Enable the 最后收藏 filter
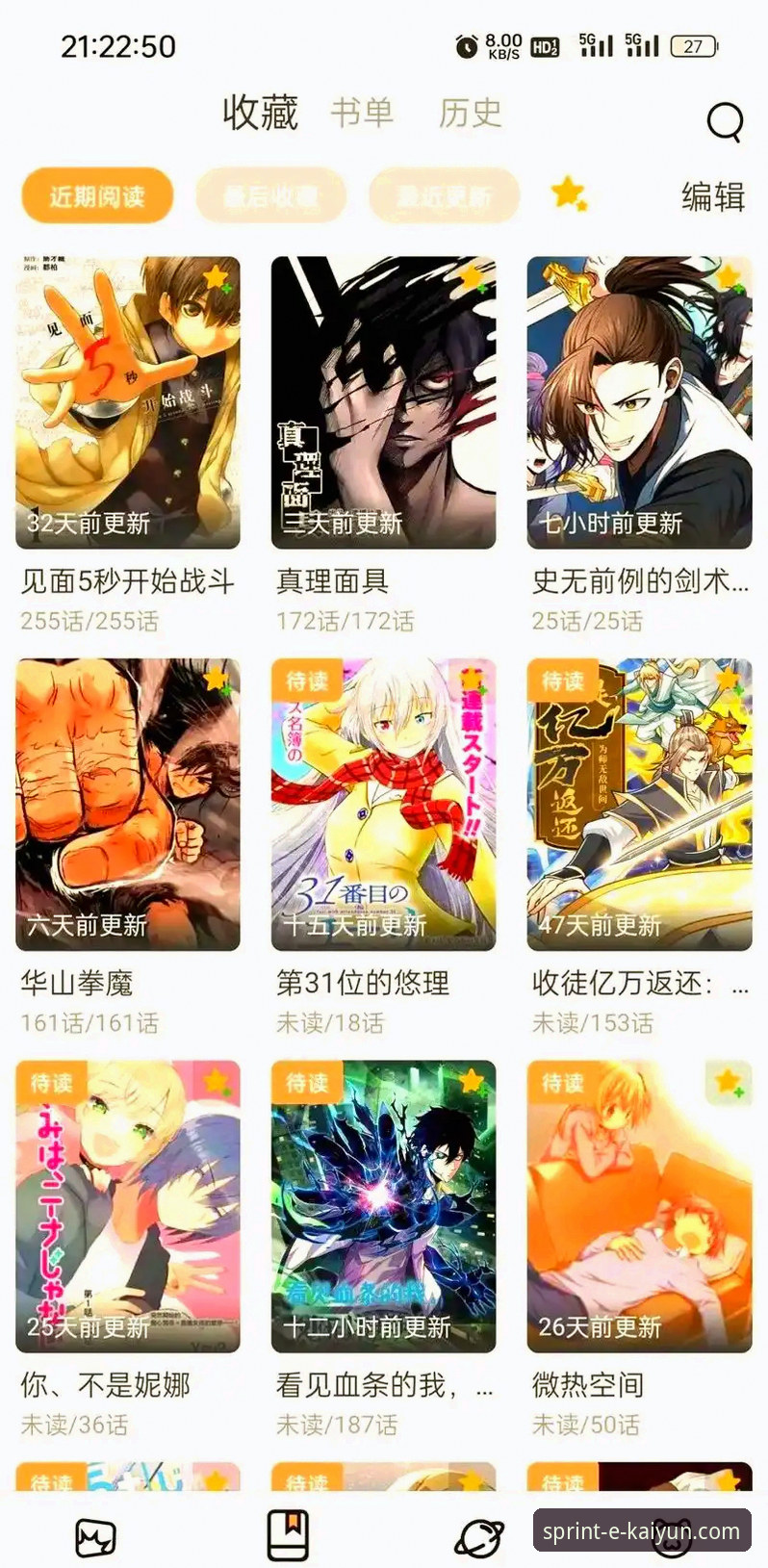The height and width of the screenshot is (1568, 768). pyautogui.click(x=270, y=194)
